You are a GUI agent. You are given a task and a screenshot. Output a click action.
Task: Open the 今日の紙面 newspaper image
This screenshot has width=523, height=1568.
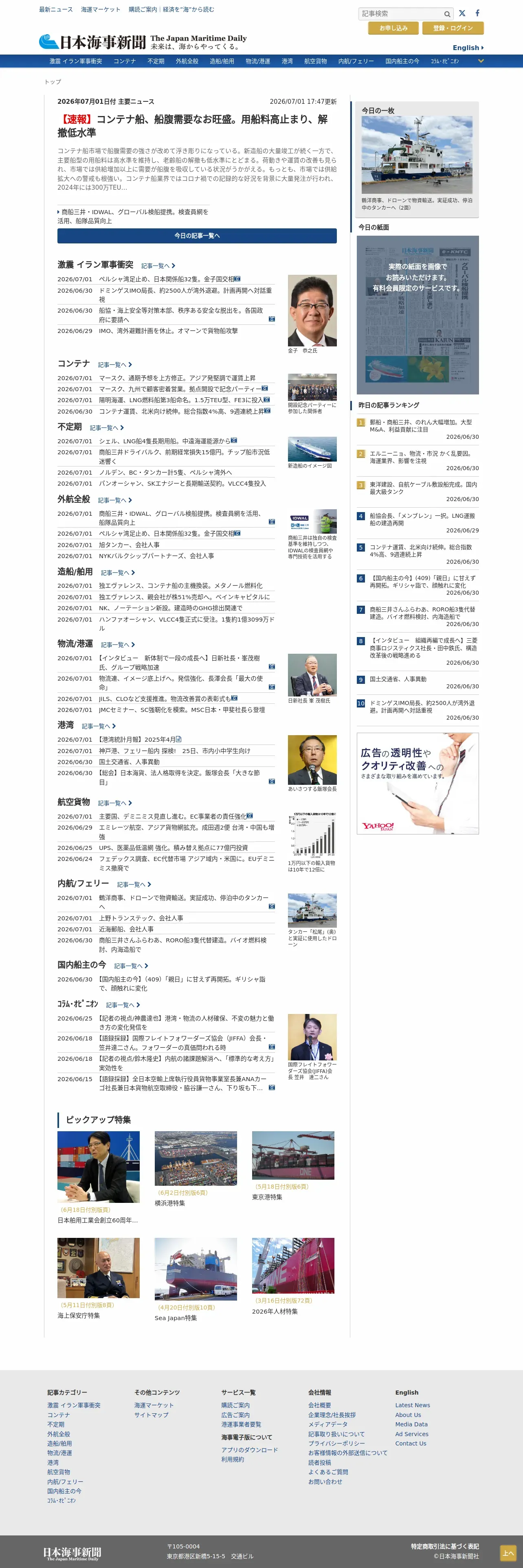[418, 315]
